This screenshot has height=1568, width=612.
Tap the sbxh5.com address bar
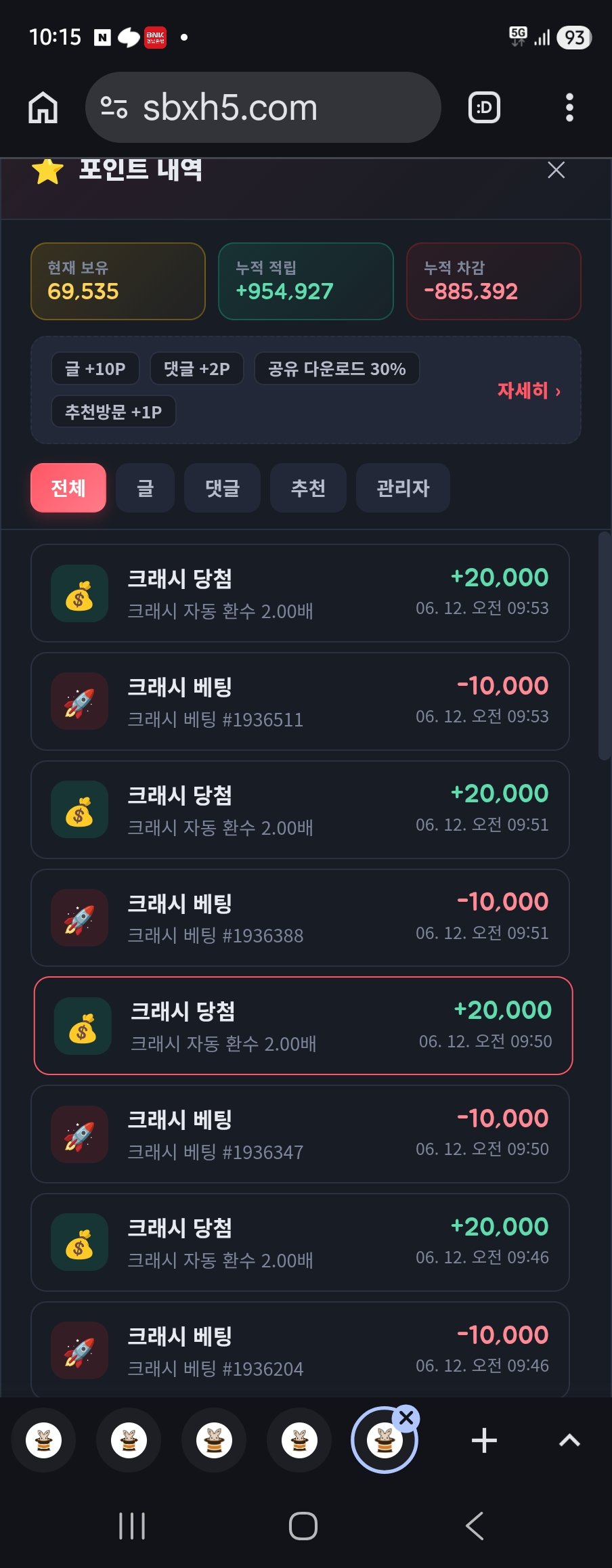coord(263,108)
